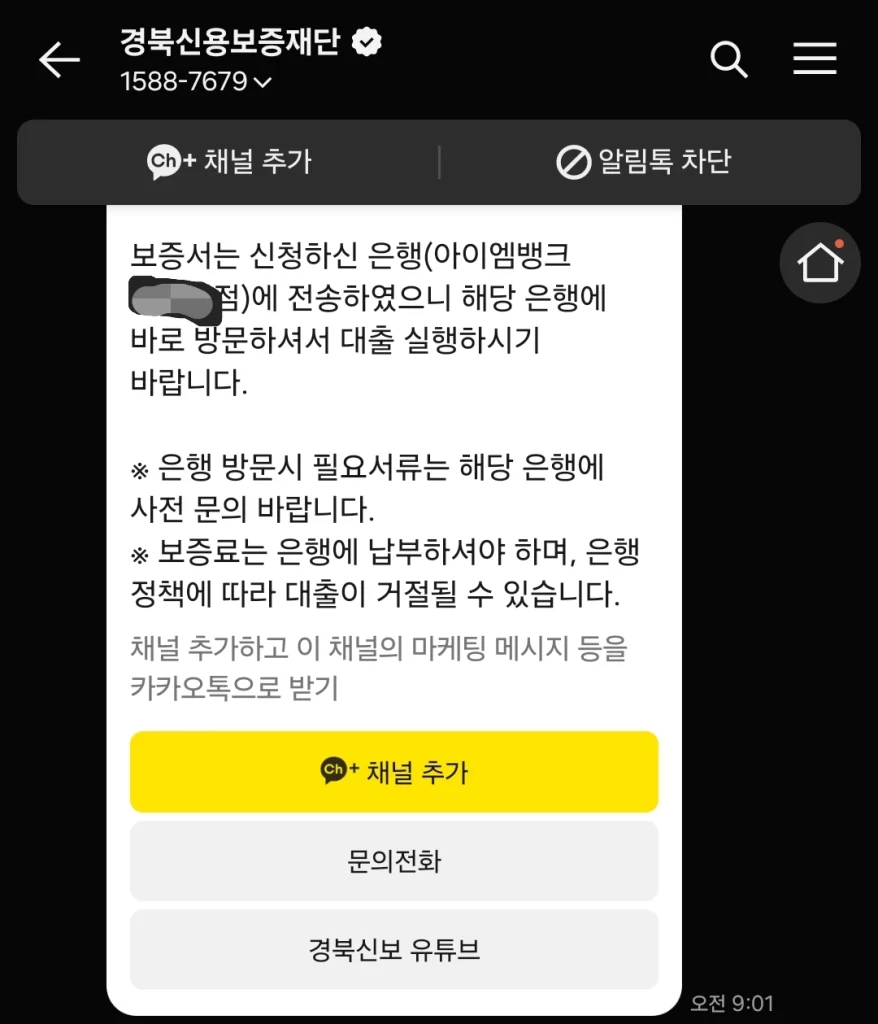Screen dimensions: 878x1024
Task: Click the verified badge beside 경북신용보증재단
Action: (369, 42)
